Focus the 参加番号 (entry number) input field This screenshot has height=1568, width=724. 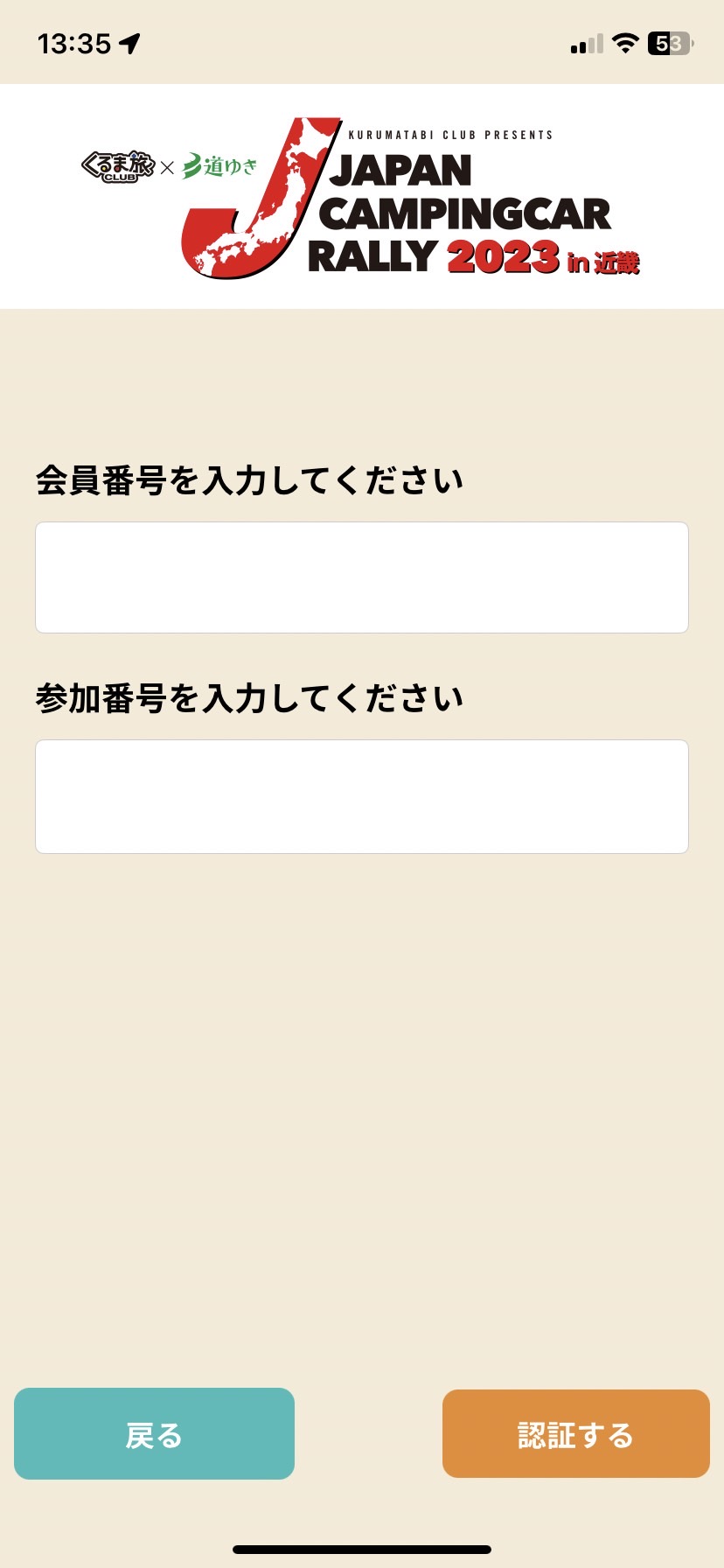click(362, 796)
